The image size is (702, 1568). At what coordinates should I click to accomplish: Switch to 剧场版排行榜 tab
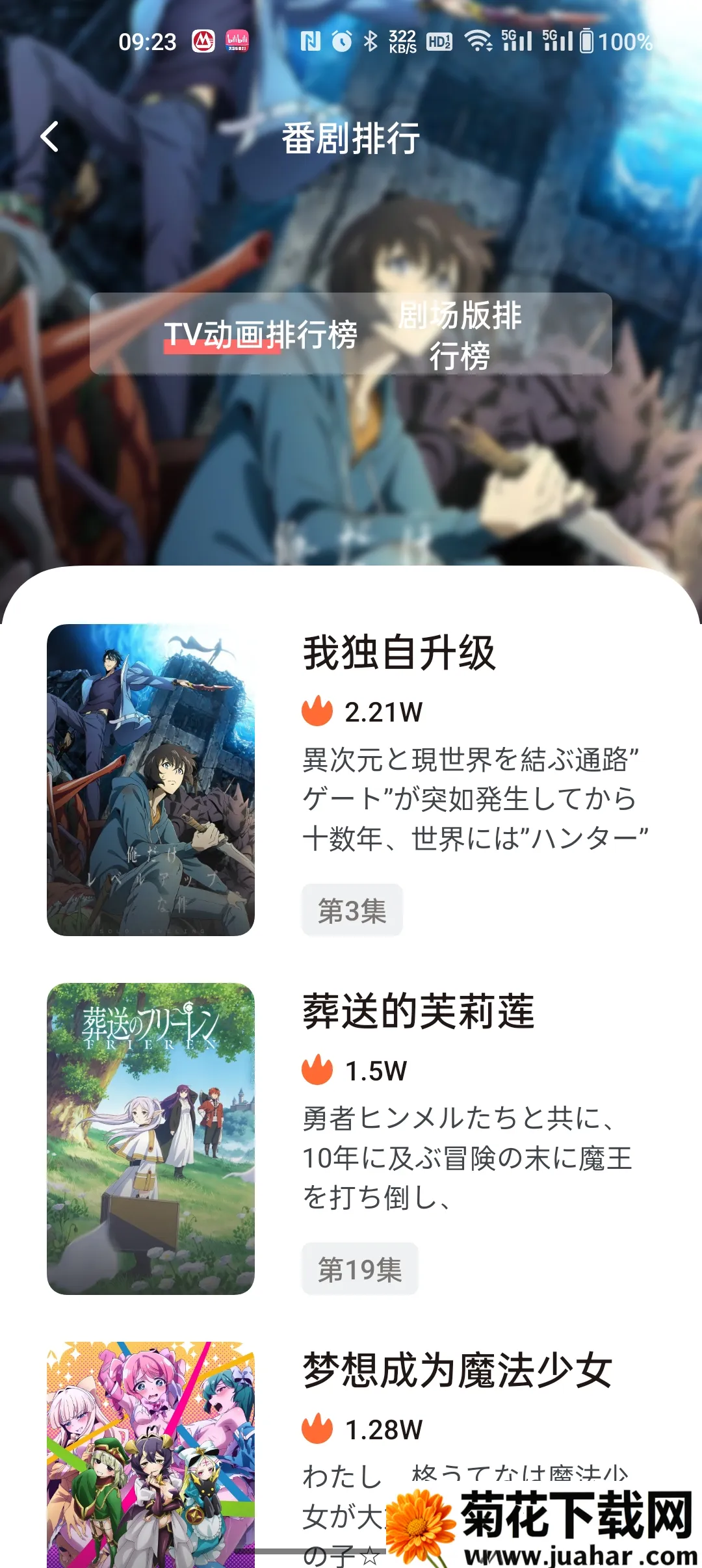[460, 335]
